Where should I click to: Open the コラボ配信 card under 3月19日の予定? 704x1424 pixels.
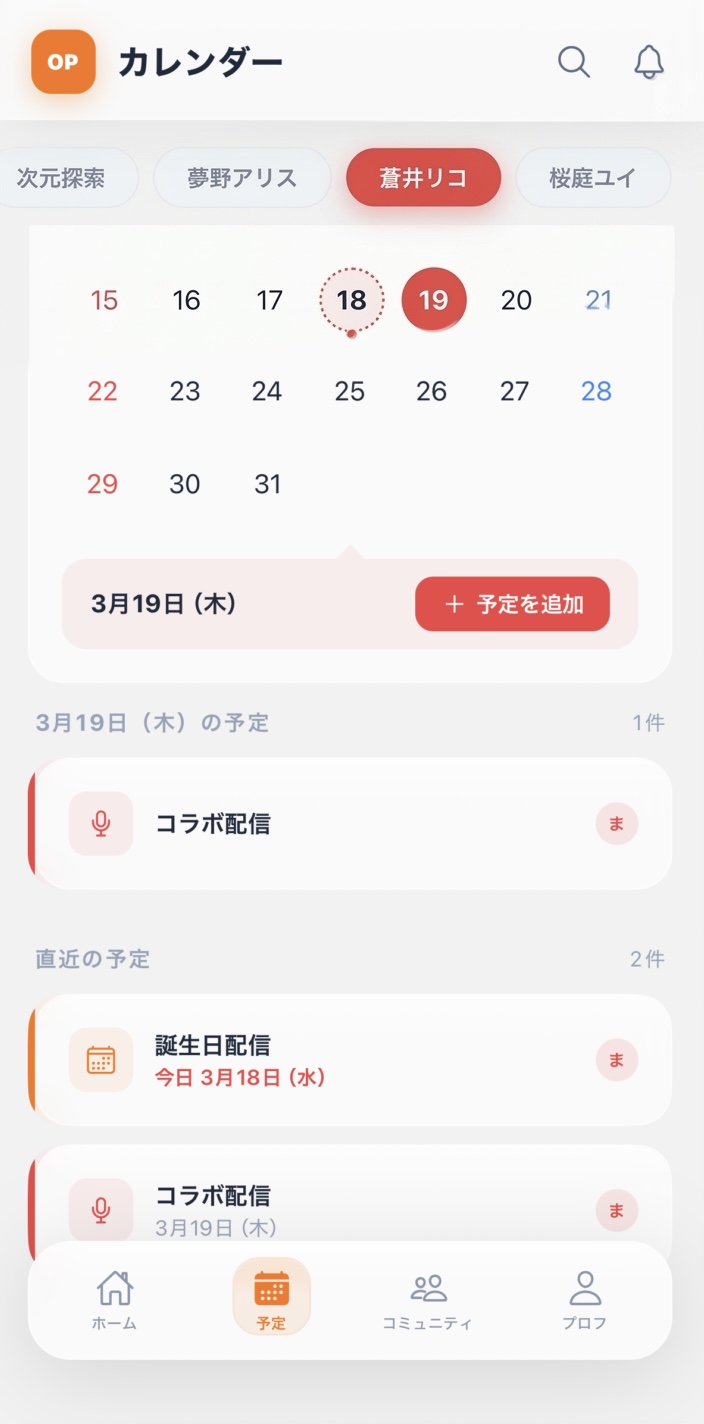[350, 824]
